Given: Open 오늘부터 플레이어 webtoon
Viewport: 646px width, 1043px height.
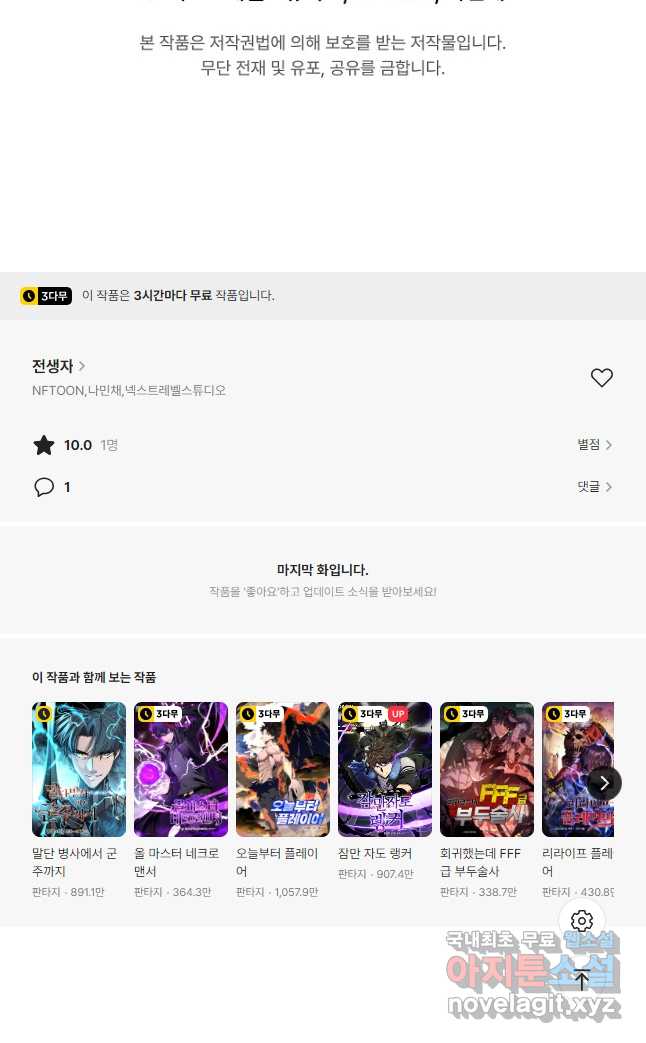Looking at the screenshot, I should pyautogui.click(x=283, y=769).
